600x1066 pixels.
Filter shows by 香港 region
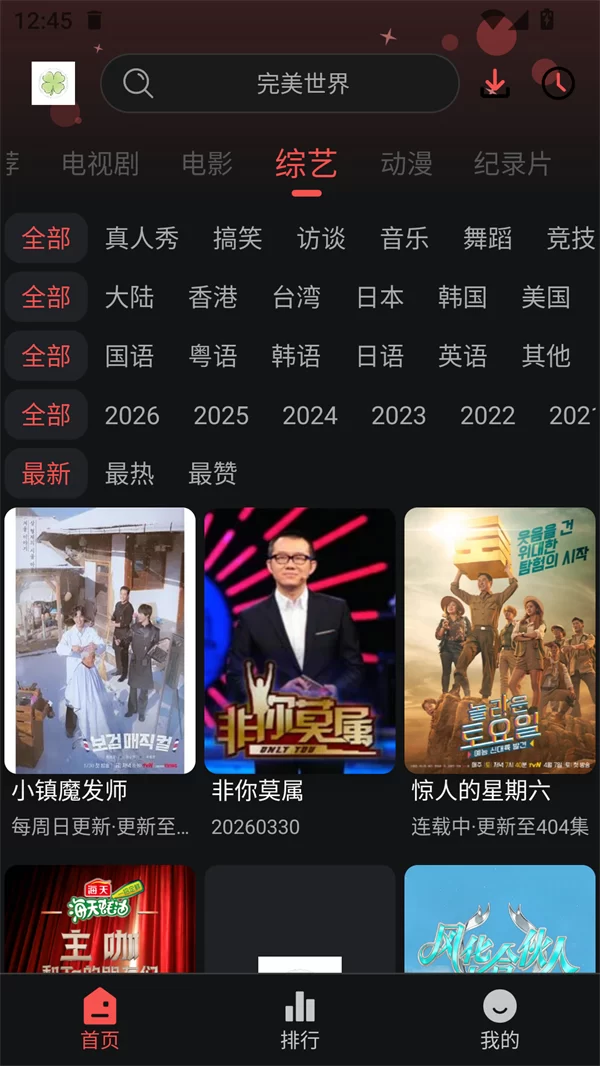[x=213, y=297]
